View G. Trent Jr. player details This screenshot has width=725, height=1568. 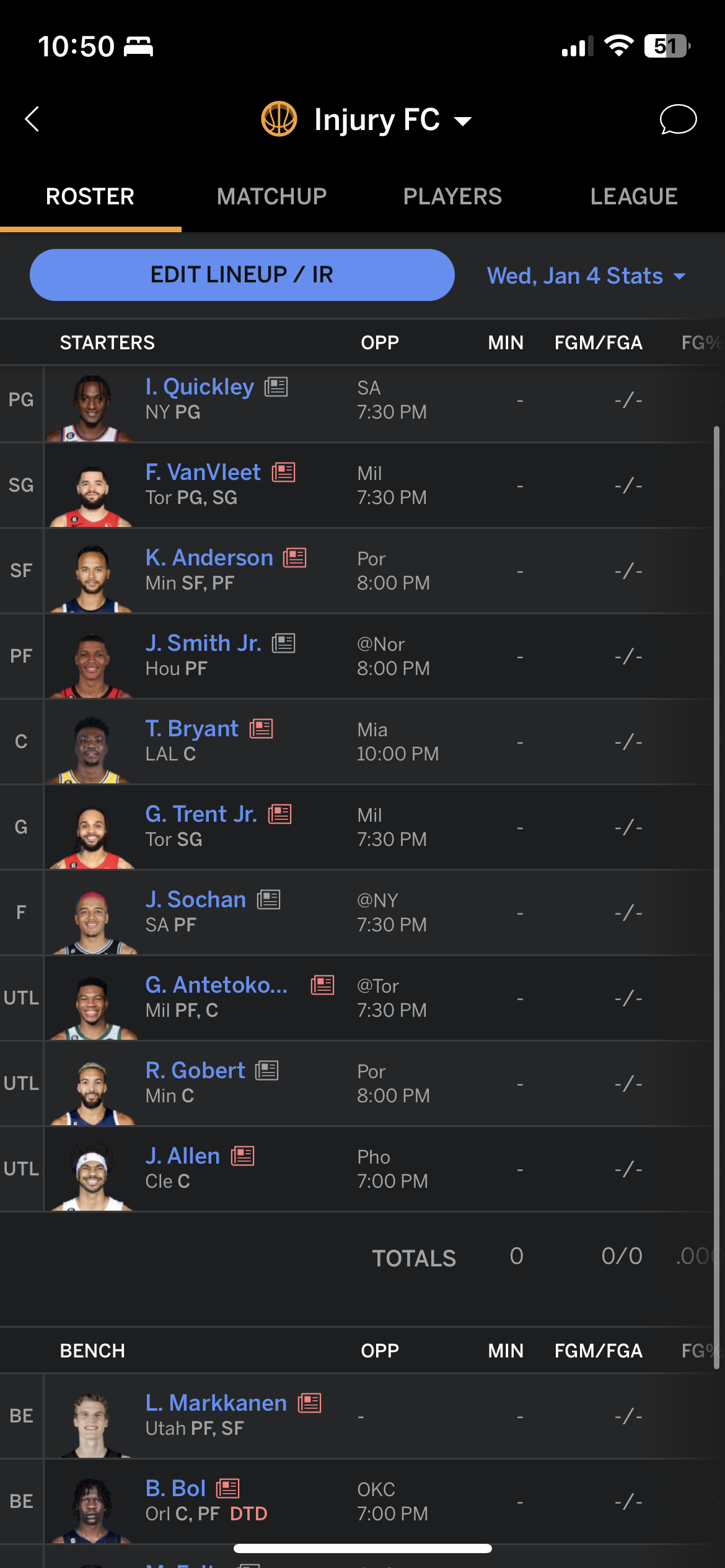click(x=201, y=814)
